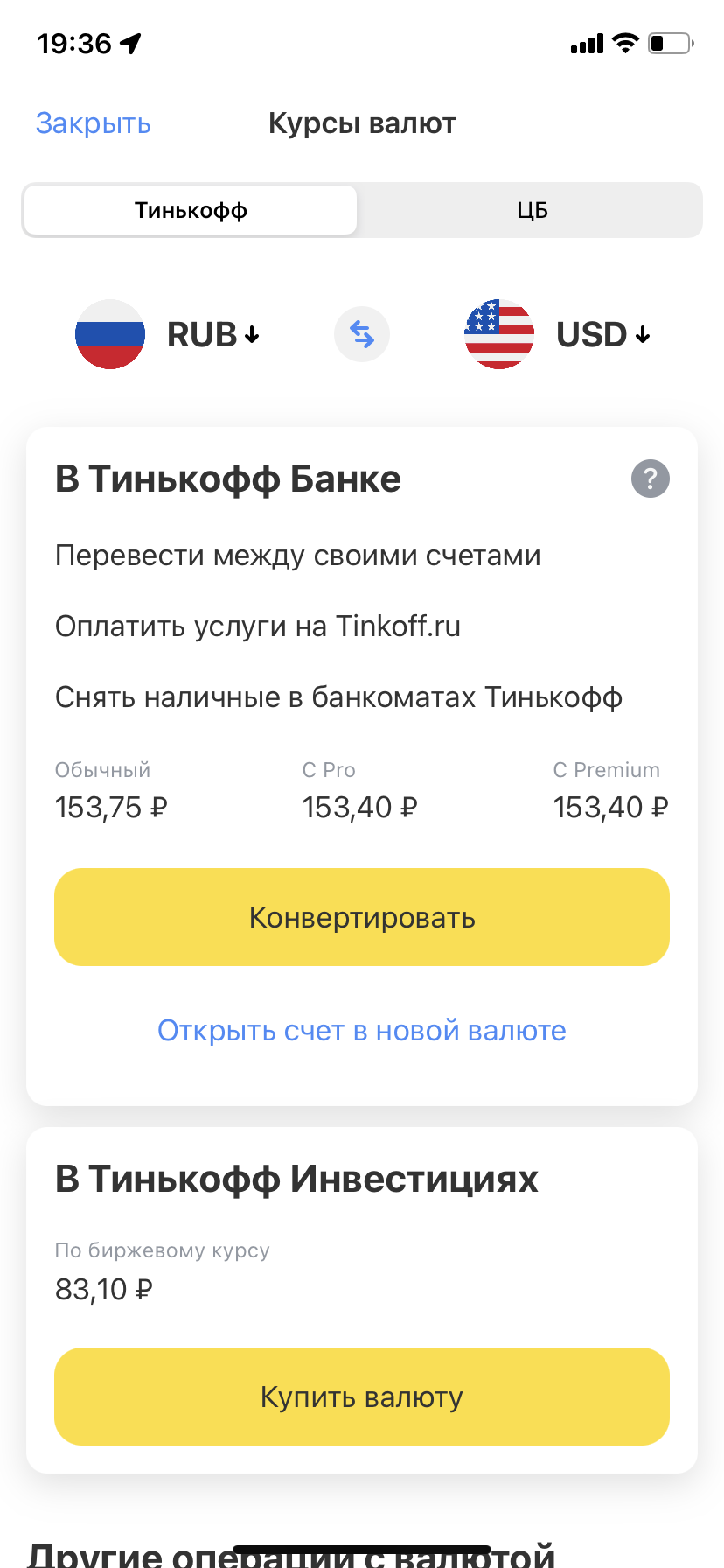Open the USD currency dropdown
This screenshot has height=1568, width=724.
[x=560, y=335]
